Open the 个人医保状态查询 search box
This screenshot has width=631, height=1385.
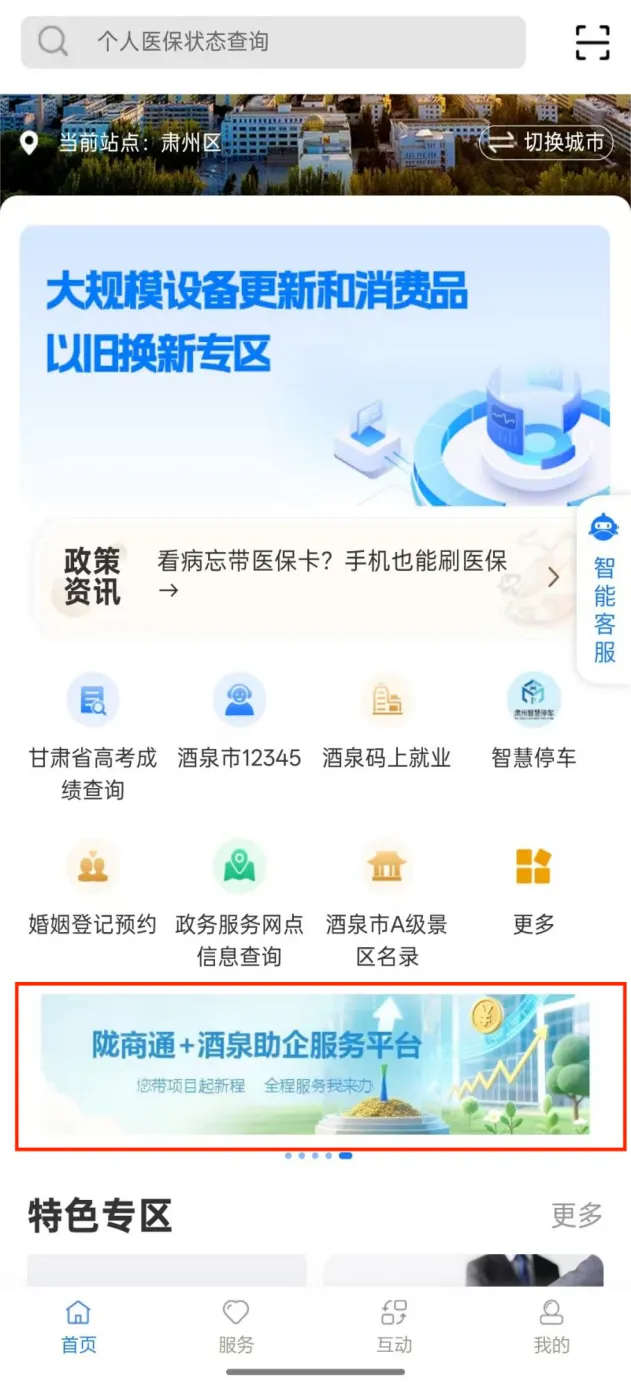tap(272, 42)
